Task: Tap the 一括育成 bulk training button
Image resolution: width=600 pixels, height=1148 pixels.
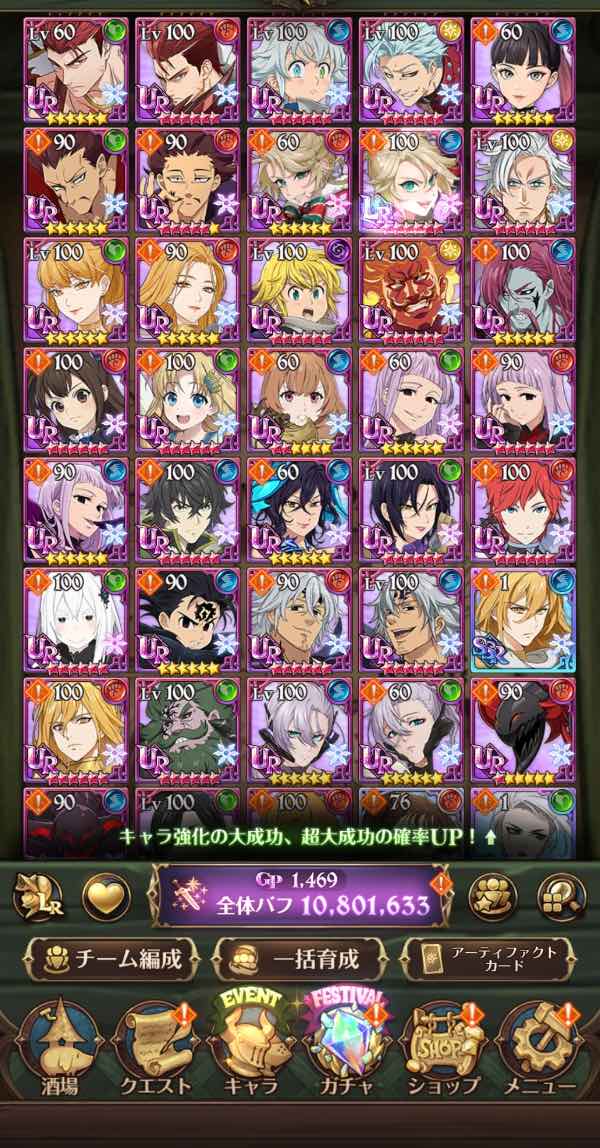Action: [x=299, y=958]
